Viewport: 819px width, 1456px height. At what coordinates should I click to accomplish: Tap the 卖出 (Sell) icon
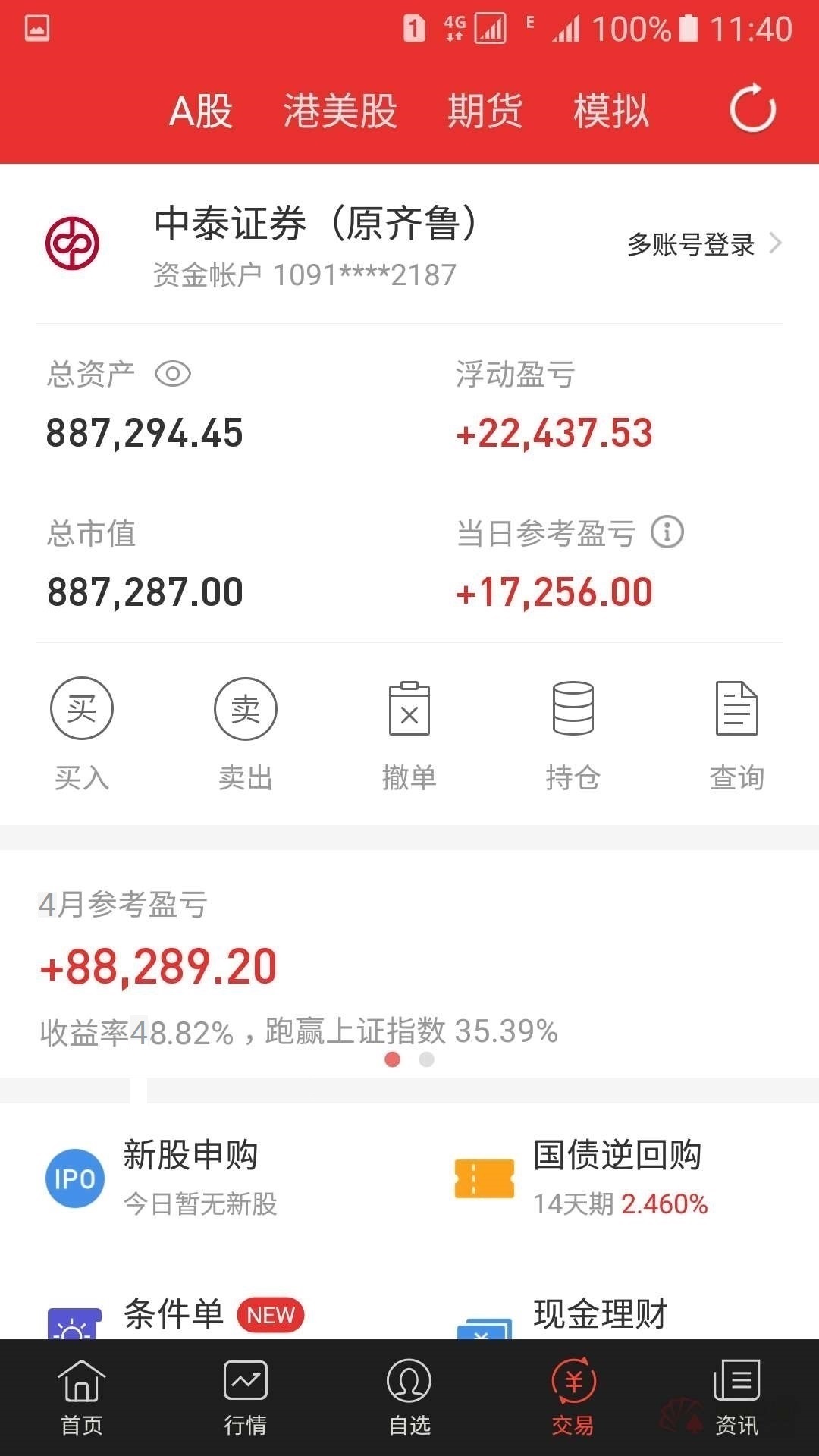245,708
